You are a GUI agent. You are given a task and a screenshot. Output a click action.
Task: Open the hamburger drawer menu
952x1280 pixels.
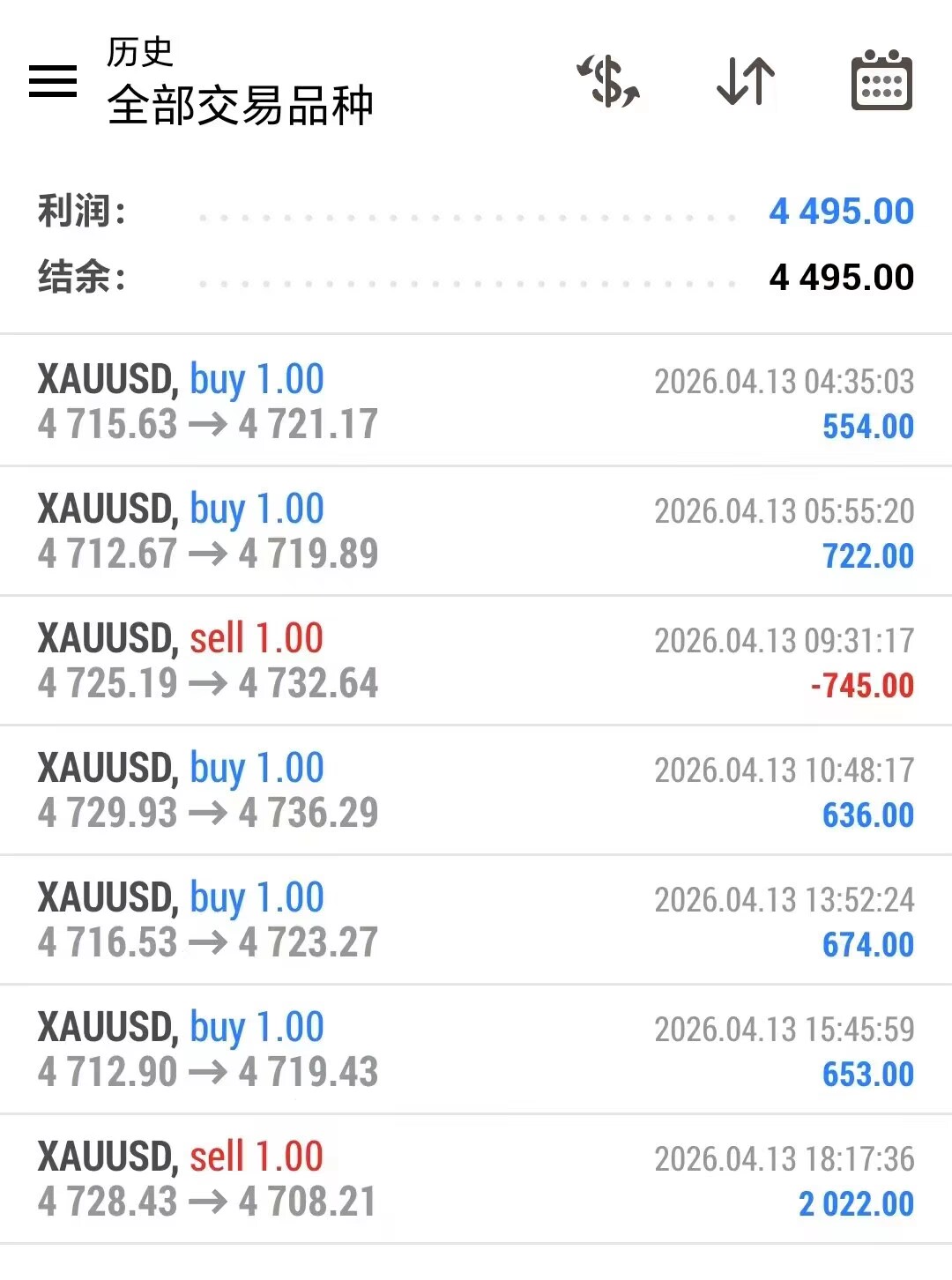tap(53, 81)
